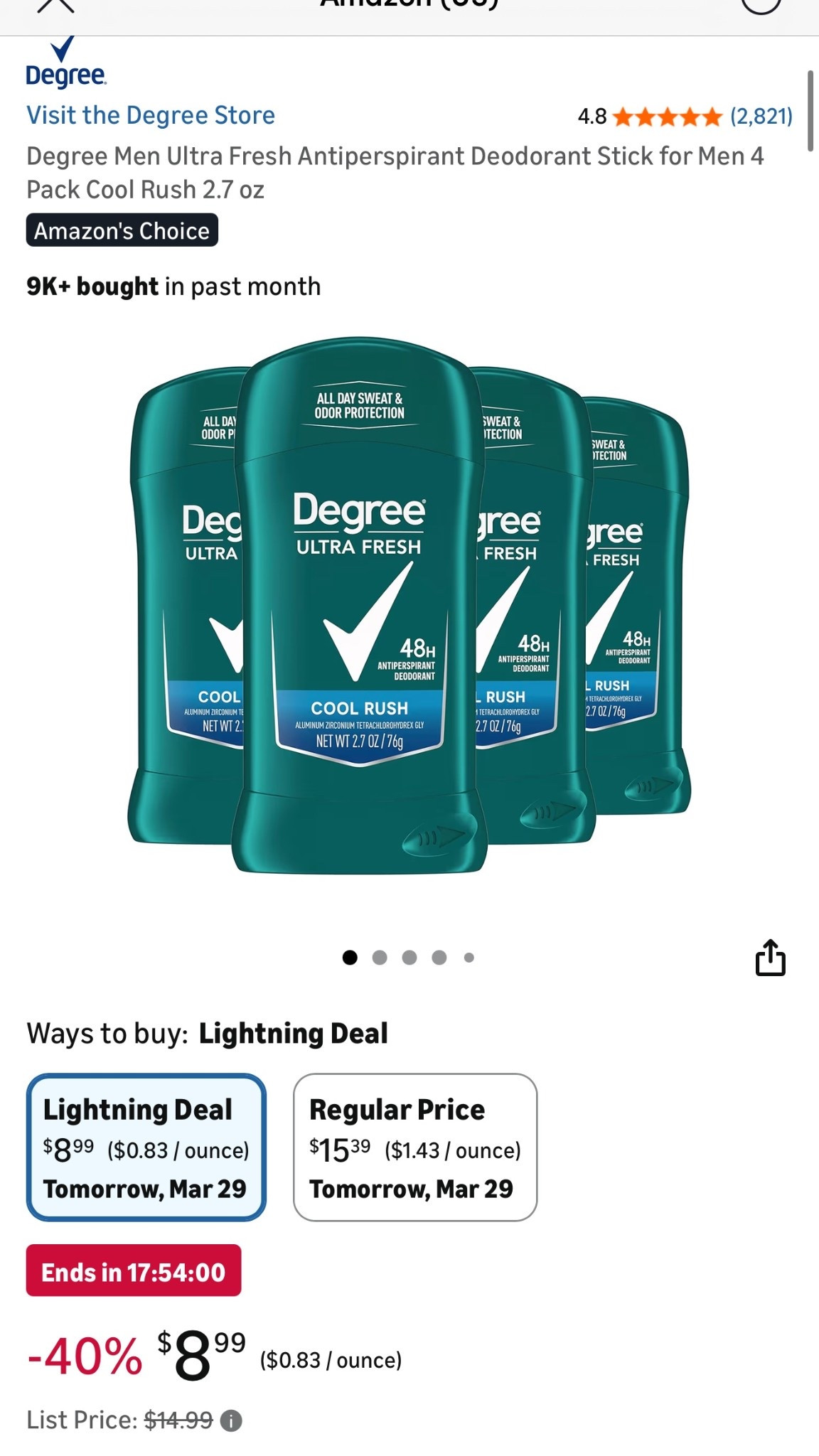Open the 2,821 customer ratings
The height and width of the screenshot is (1456, 819).
761,116
